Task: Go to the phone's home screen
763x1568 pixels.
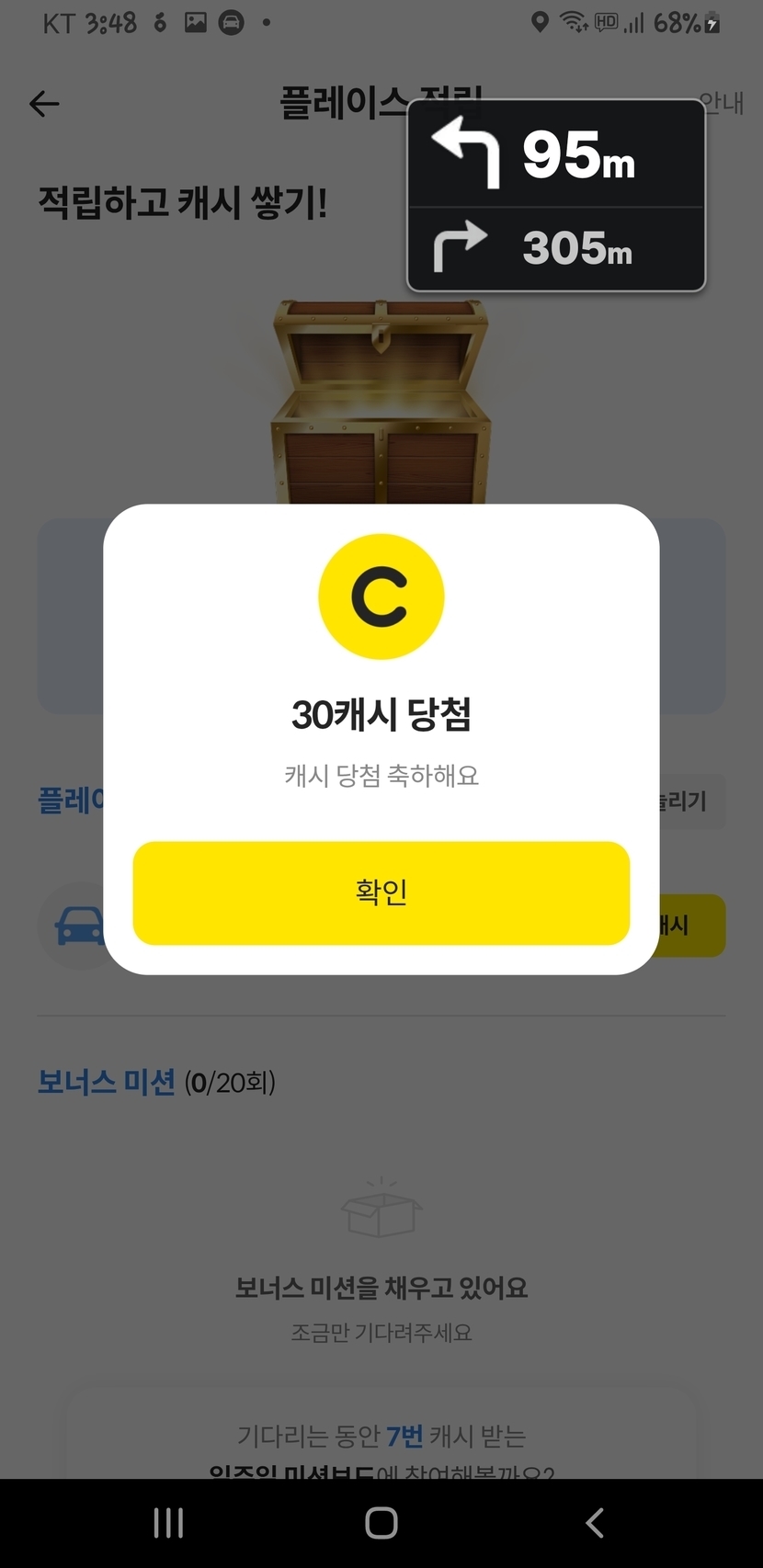Action: click(381, 1523)
